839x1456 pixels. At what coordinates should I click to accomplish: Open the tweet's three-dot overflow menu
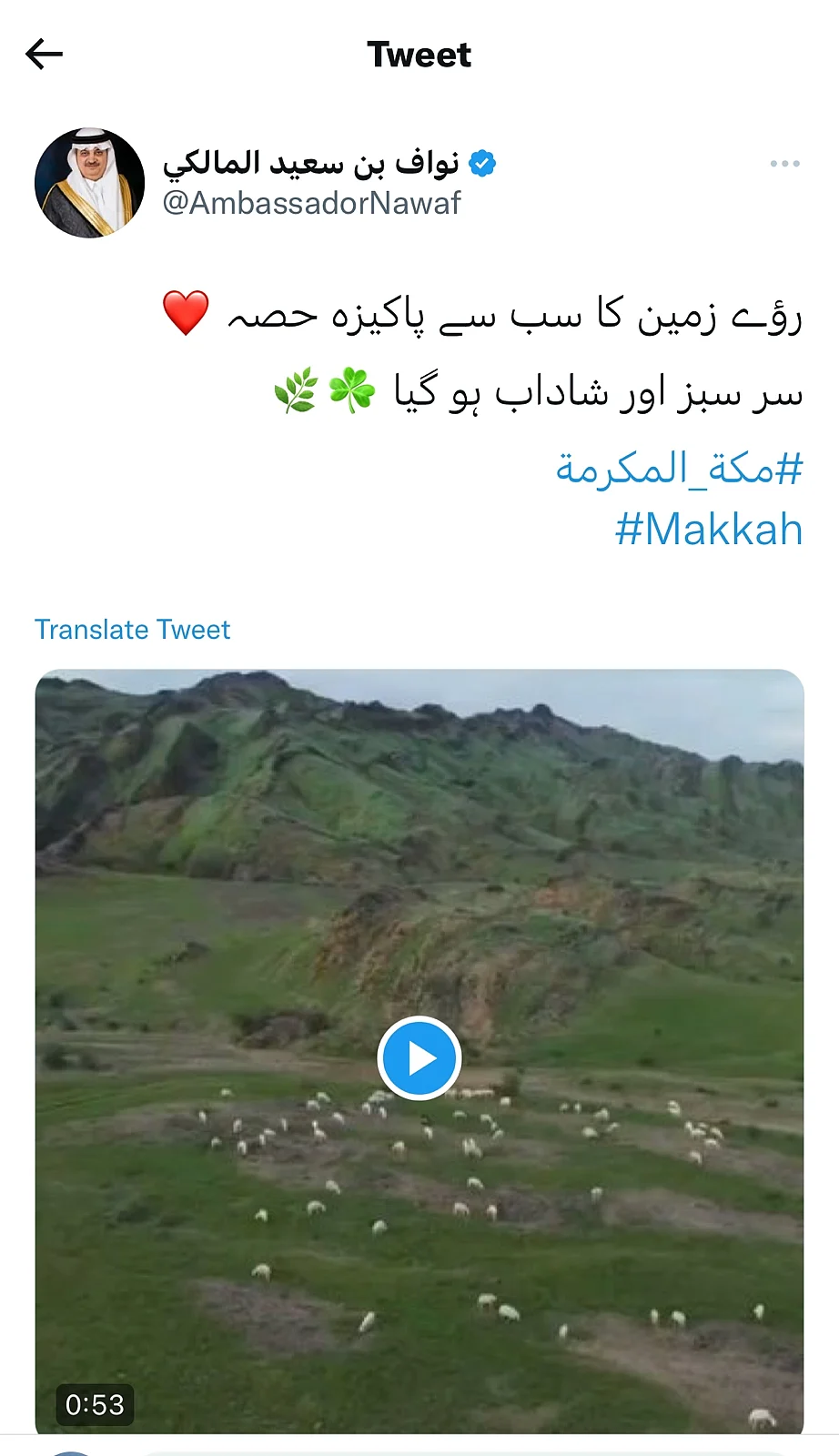pyautogui.click(x=783, y=164)
